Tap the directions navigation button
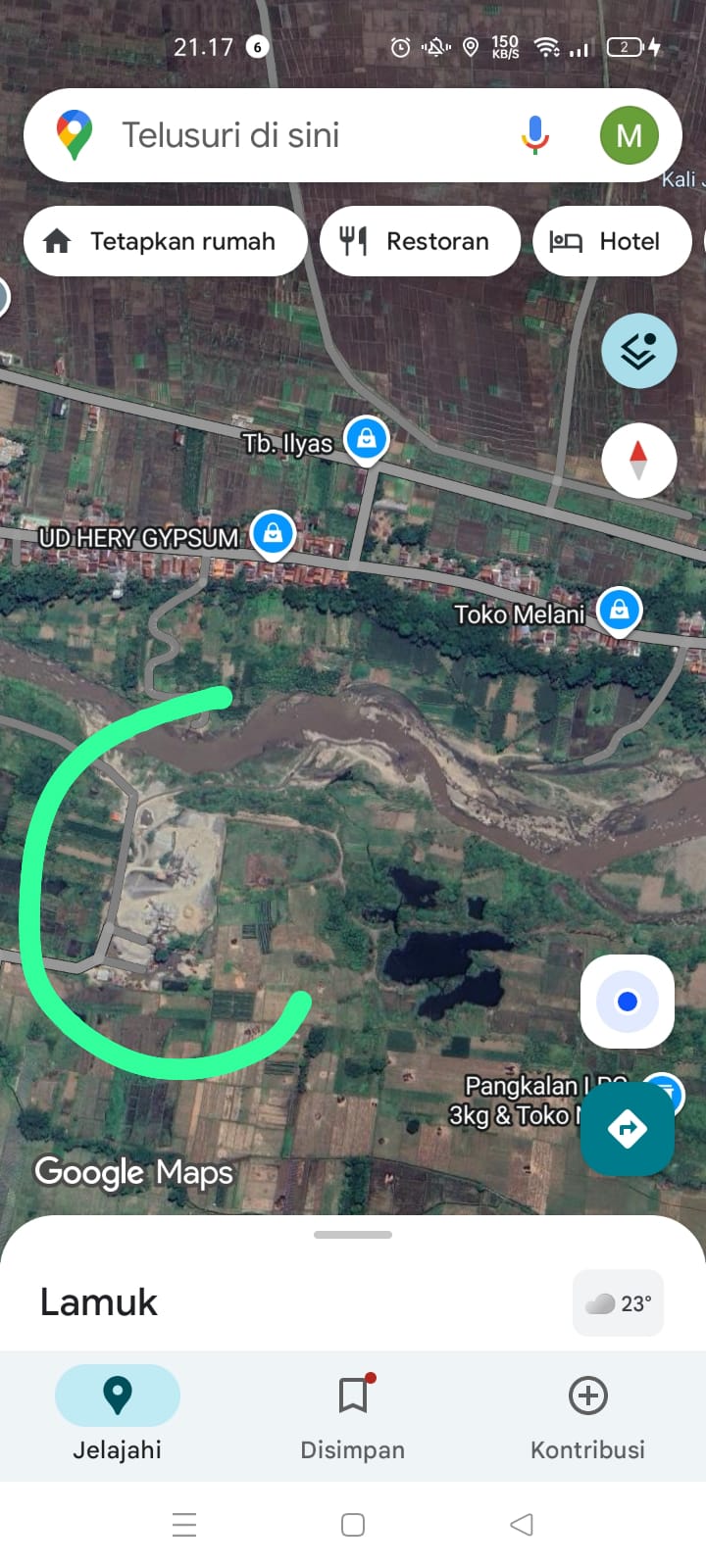Image resolution: width=706 pixels, height=1568 pixels. tap(627, 1128)
